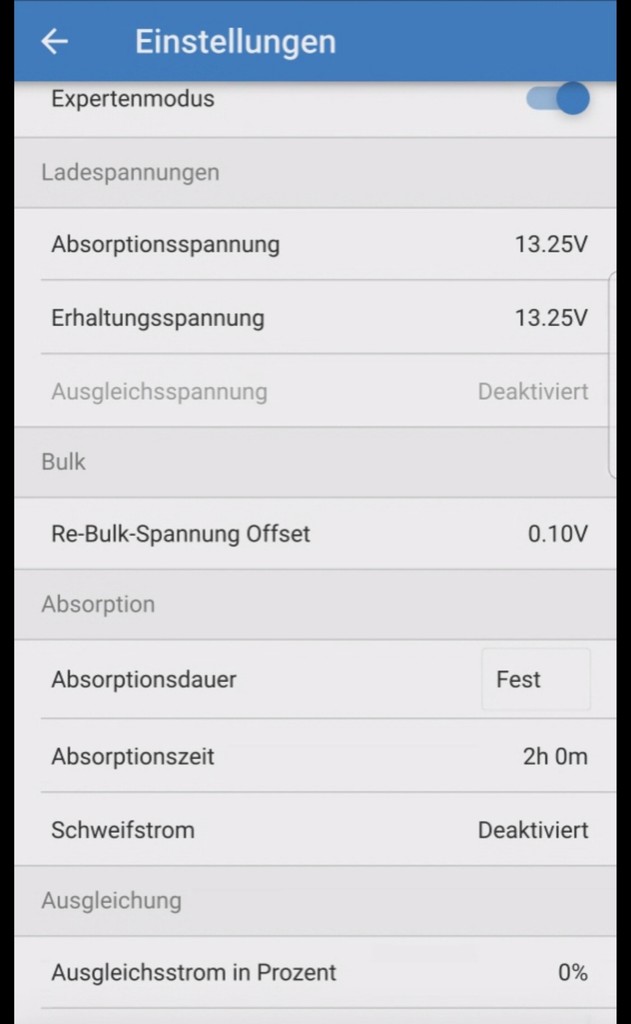Go back from Einstellungen
631x1024 pixels.
click(x=54, y=42)
